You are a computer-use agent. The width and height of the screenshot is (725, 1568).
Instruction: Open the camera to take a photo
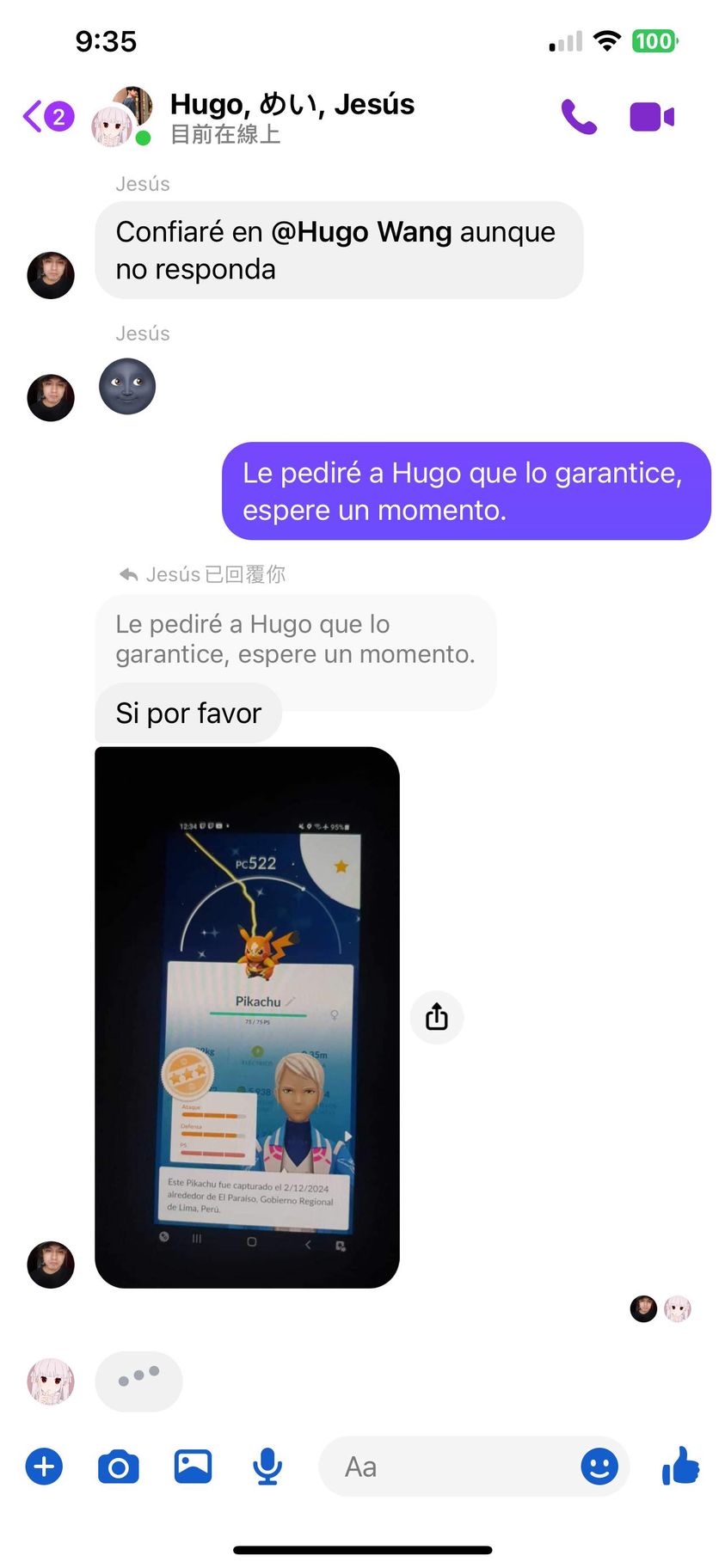[119, 1467]
